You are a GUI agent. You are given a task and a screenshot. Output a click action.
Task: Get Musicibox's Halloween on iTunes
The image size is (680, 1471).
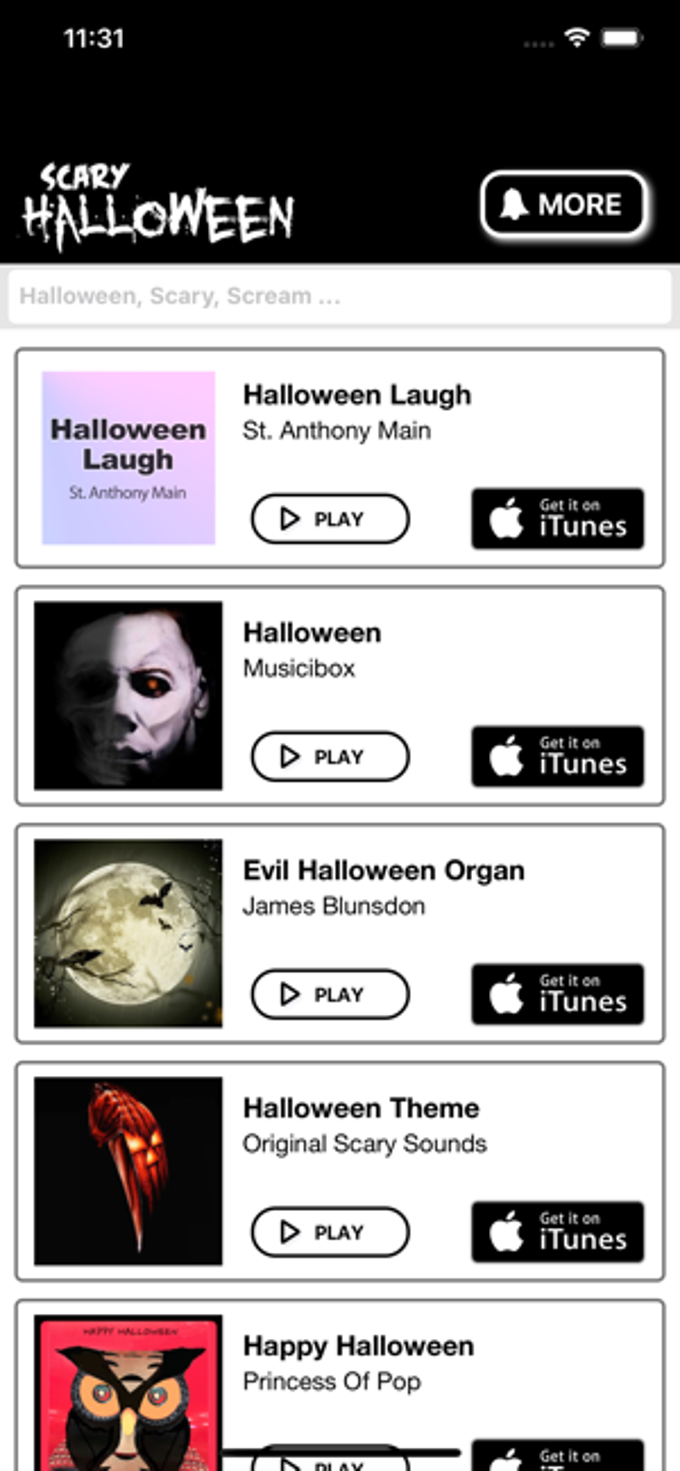coord(557,757)
